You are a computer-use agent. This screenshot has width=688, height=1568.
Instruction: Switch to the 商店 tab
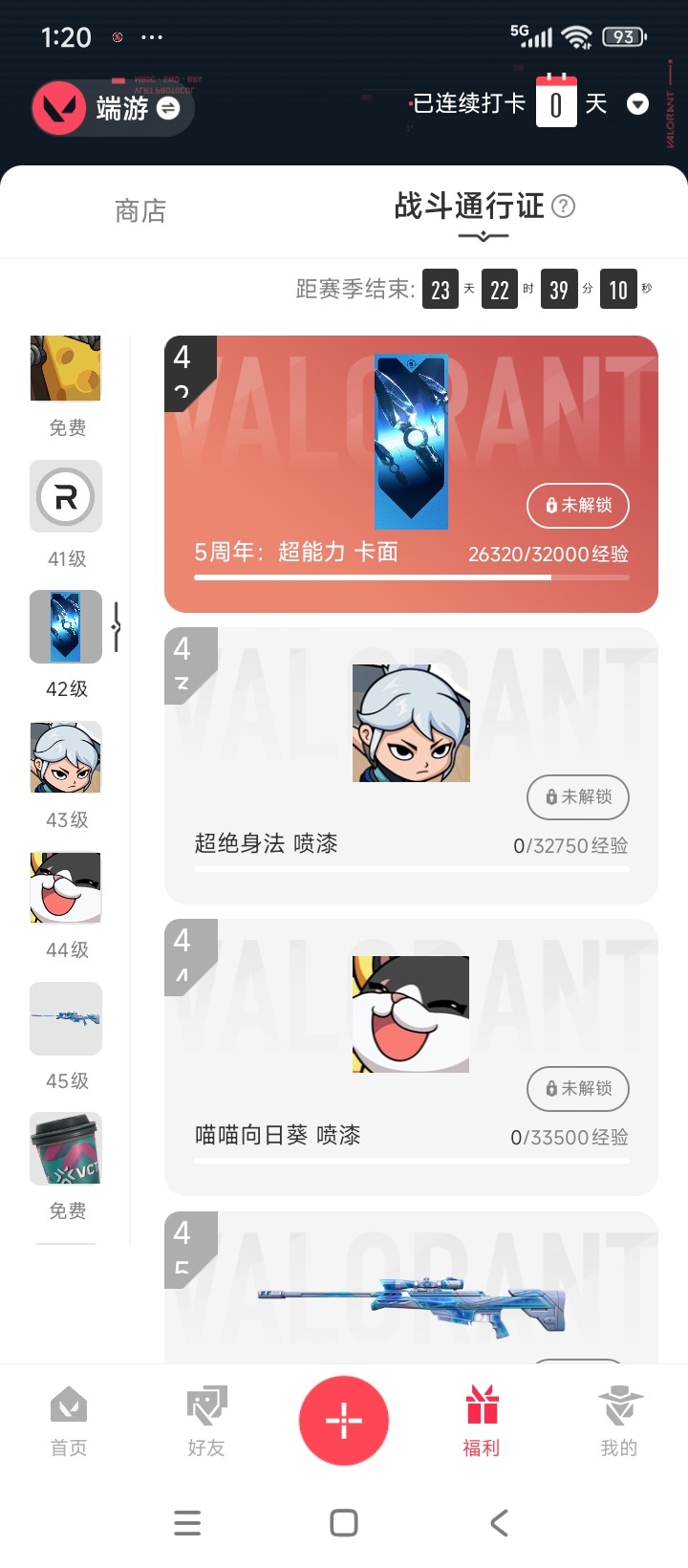click(140, 210)
